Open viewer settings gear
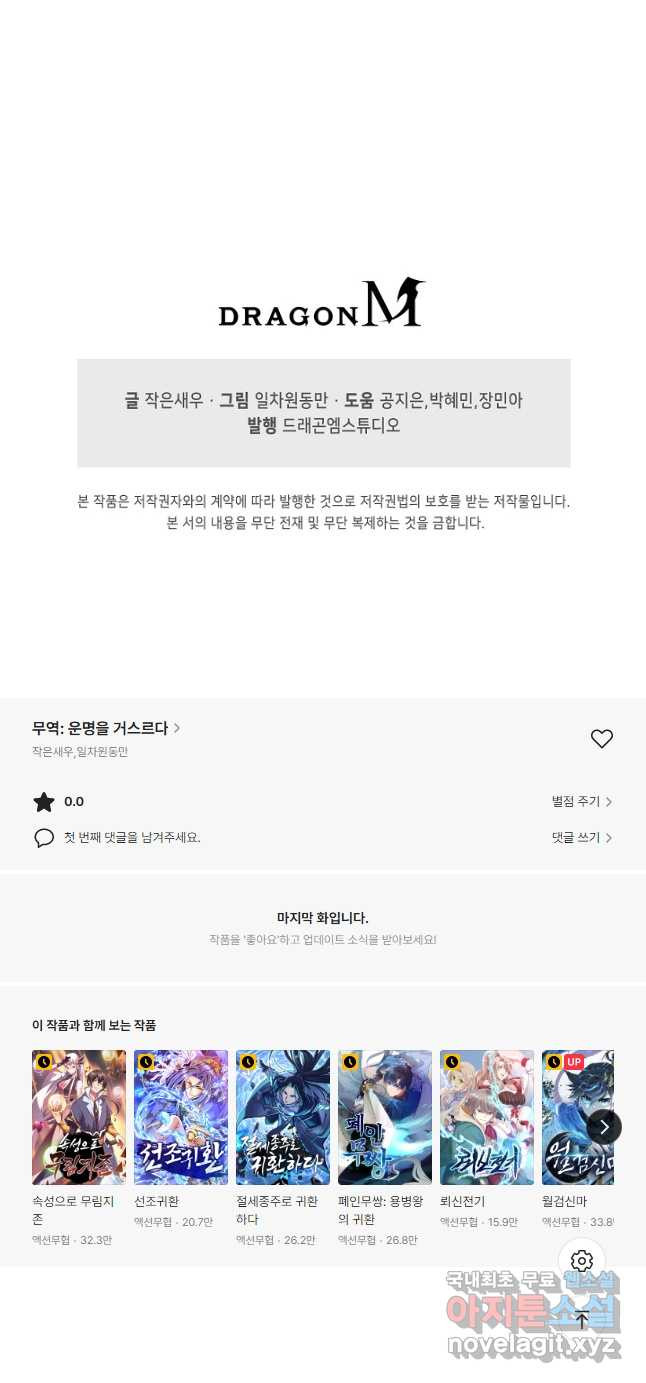The width and height of the screenshot is (646, 1383). click(582, 1261)
